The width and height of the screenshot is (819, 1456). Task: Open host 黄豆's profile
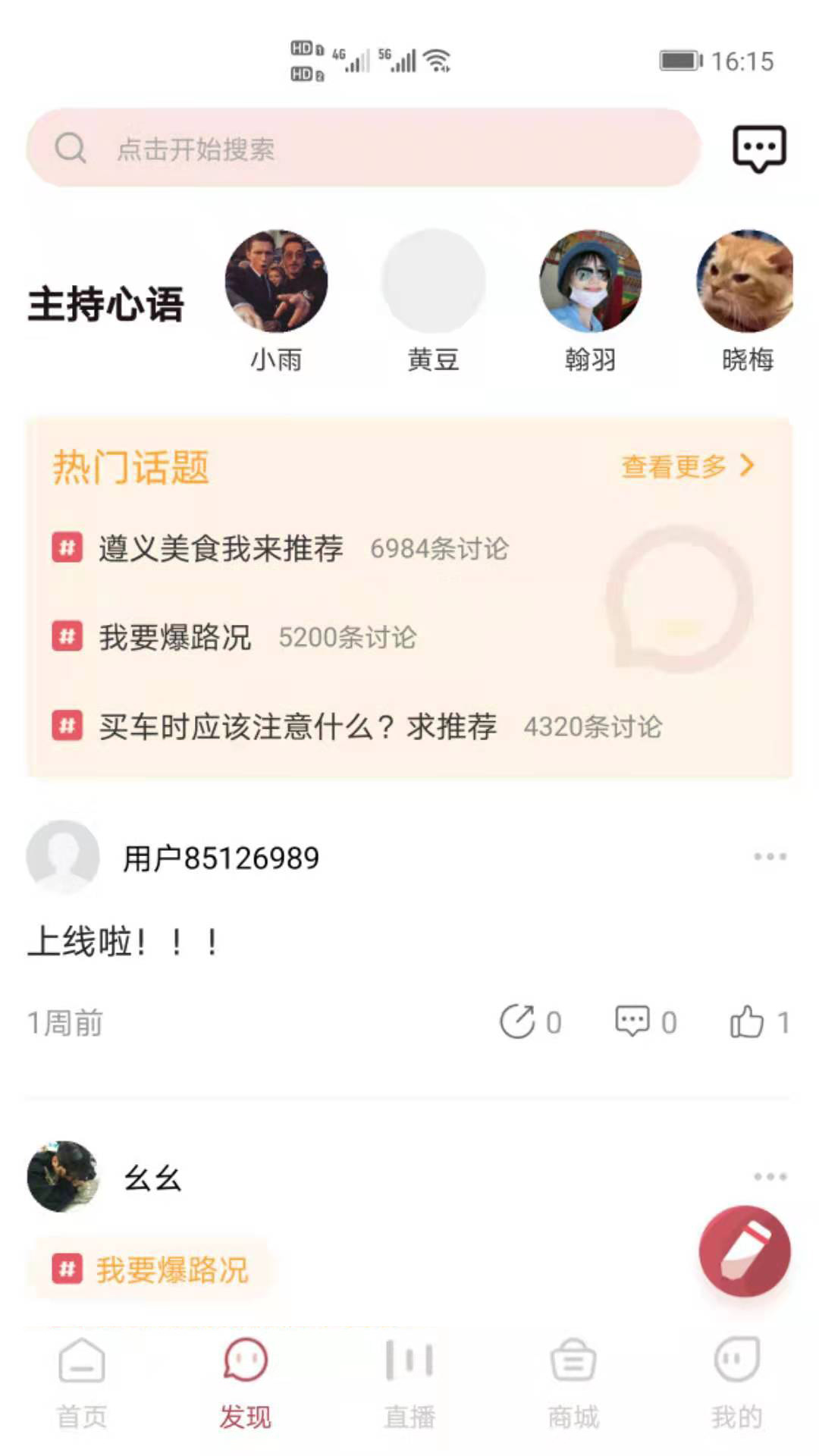tap(433, 301)
